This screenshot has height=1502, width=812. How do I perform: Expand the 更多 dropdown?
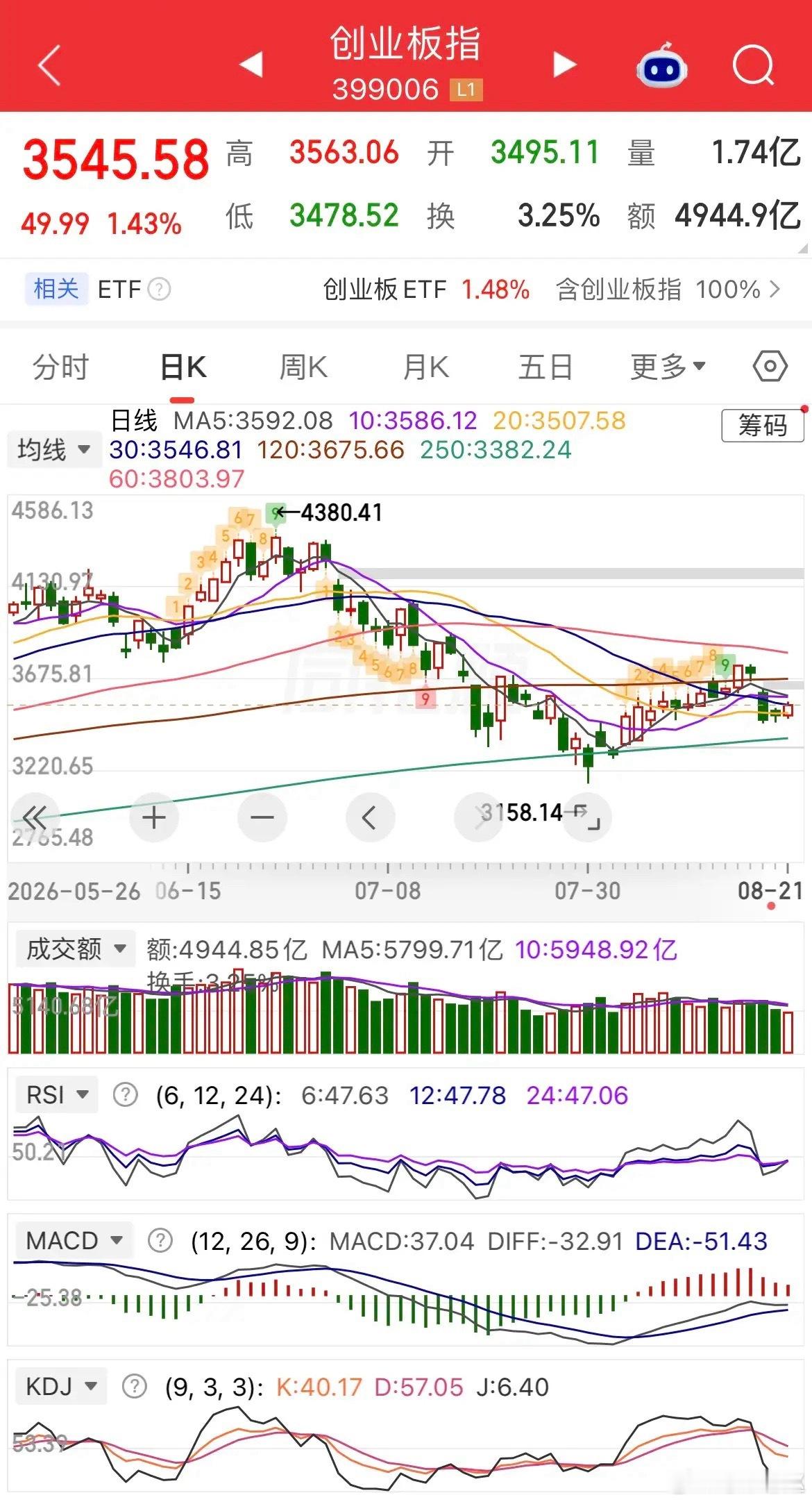(667, 366)
